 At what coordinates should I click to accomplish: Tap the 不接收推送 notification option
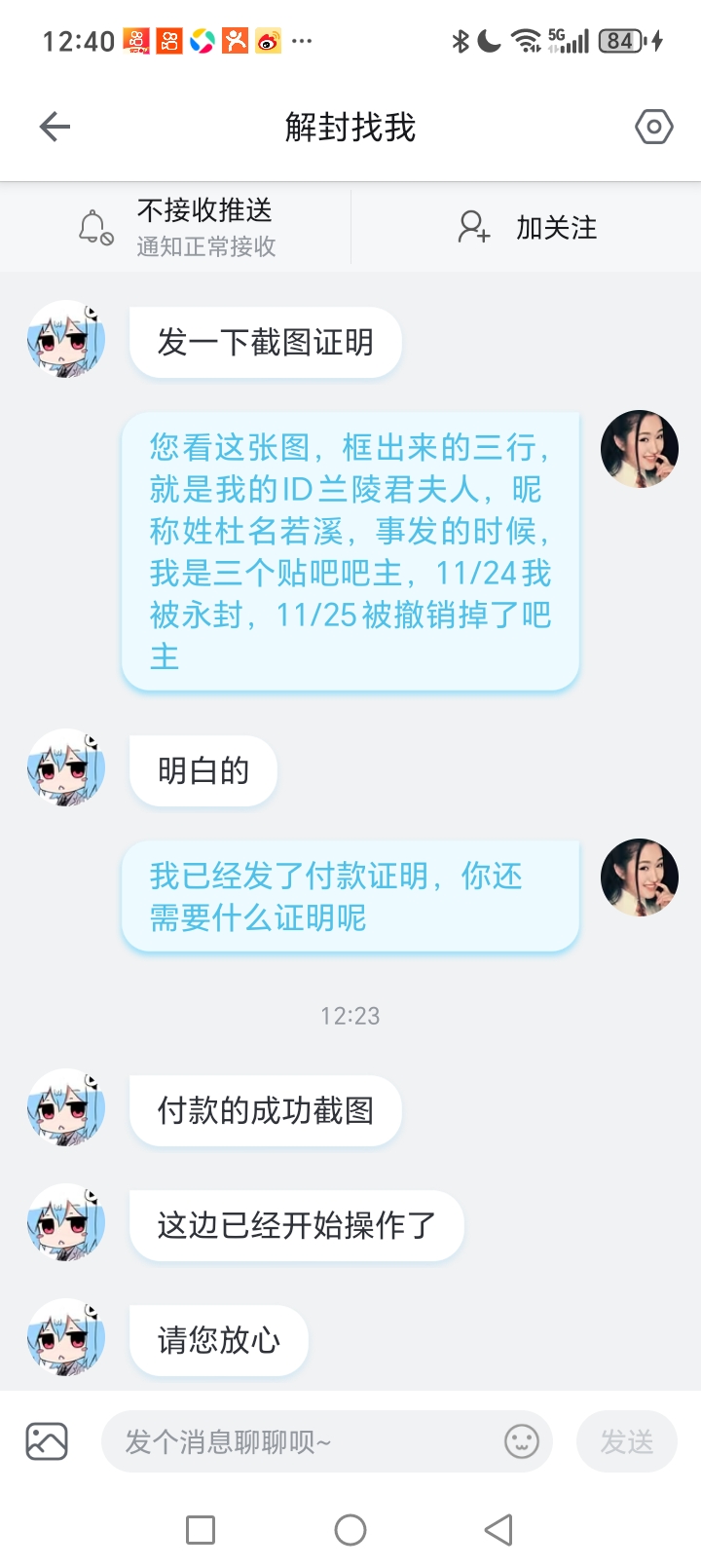coord(177,227)
